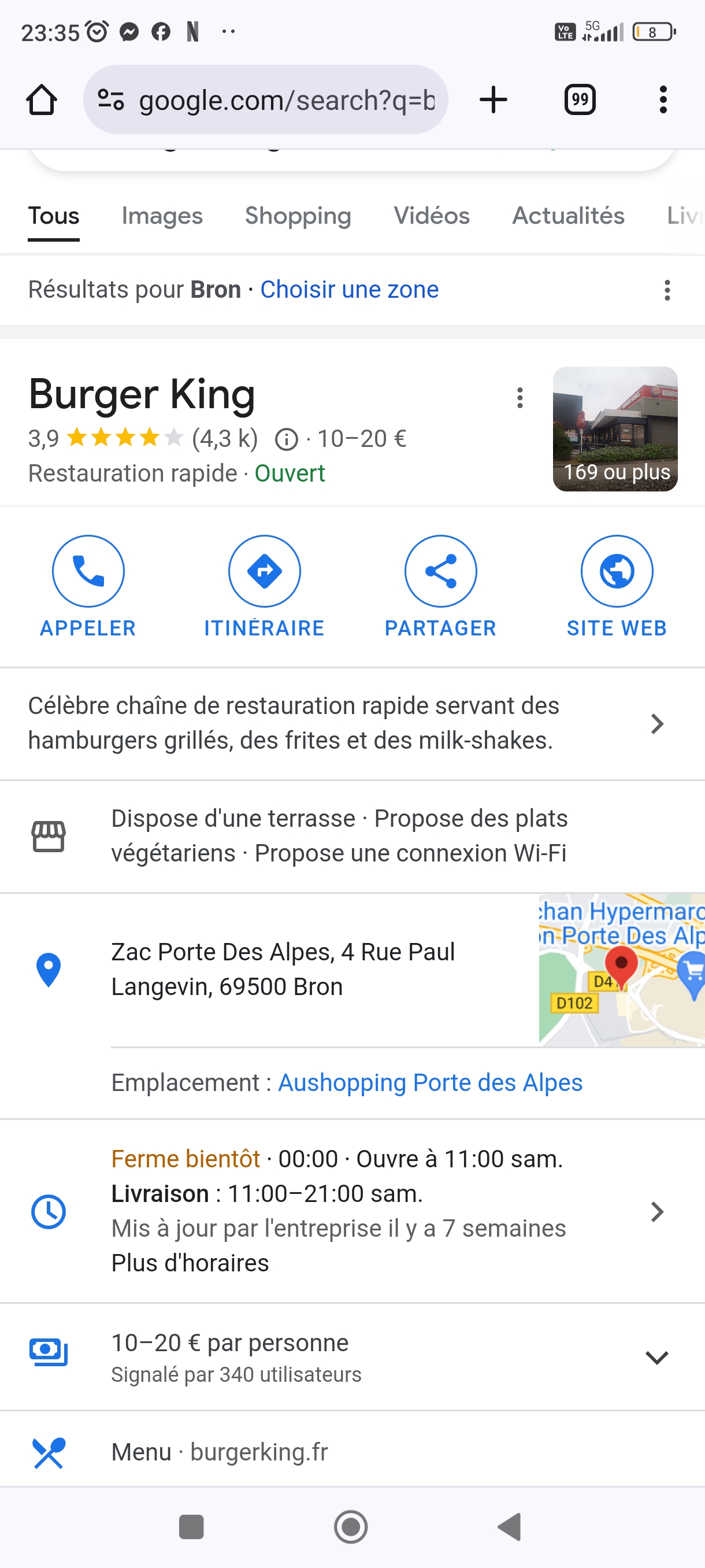Screen dimensions: 705x1568
Task: Go to the browser home page
Action: (x=42, y=100)
